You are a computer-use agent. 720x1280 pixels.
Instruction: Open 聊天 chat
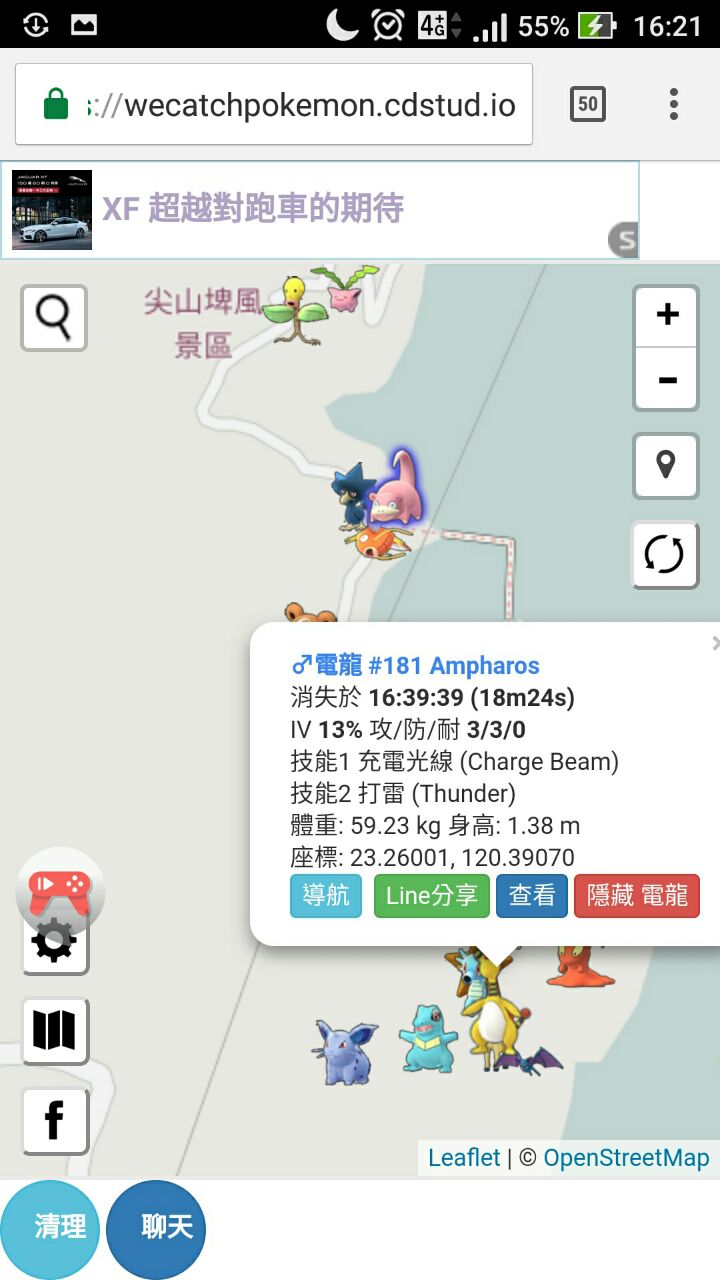(x=157, y=1229)
